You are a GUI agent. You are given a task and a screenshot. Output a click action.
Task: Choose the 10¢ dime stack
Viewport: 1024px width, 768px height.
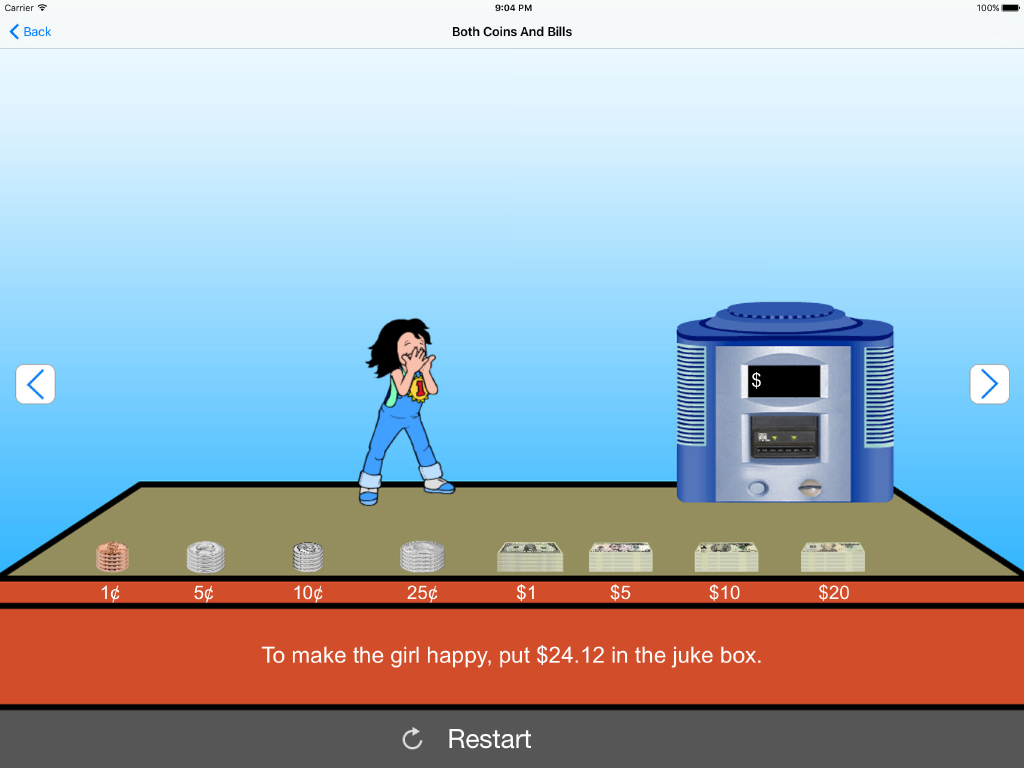[308, 557]
